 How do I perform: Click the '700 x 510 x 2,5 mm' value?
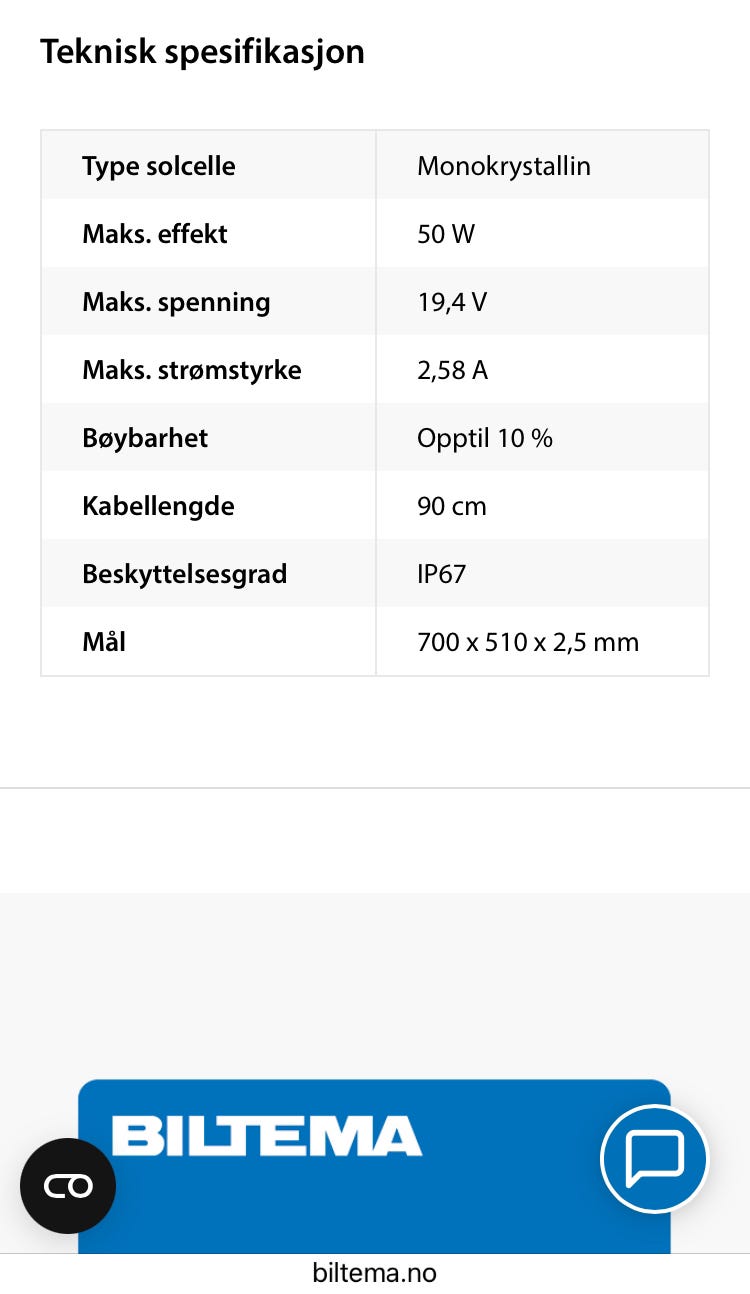tap(529, 641)
